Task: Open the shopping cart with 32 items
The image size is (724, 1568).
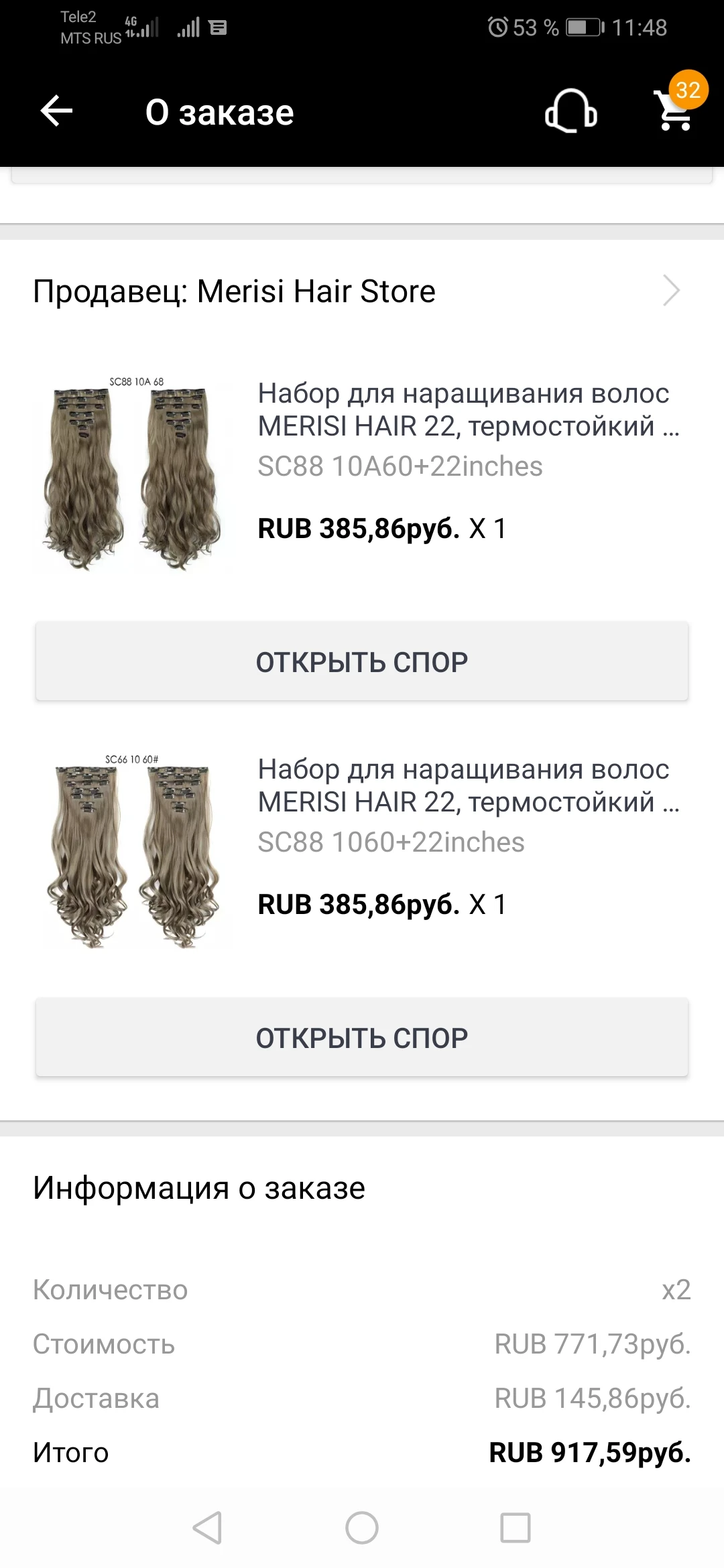Action: pos(675,110)
